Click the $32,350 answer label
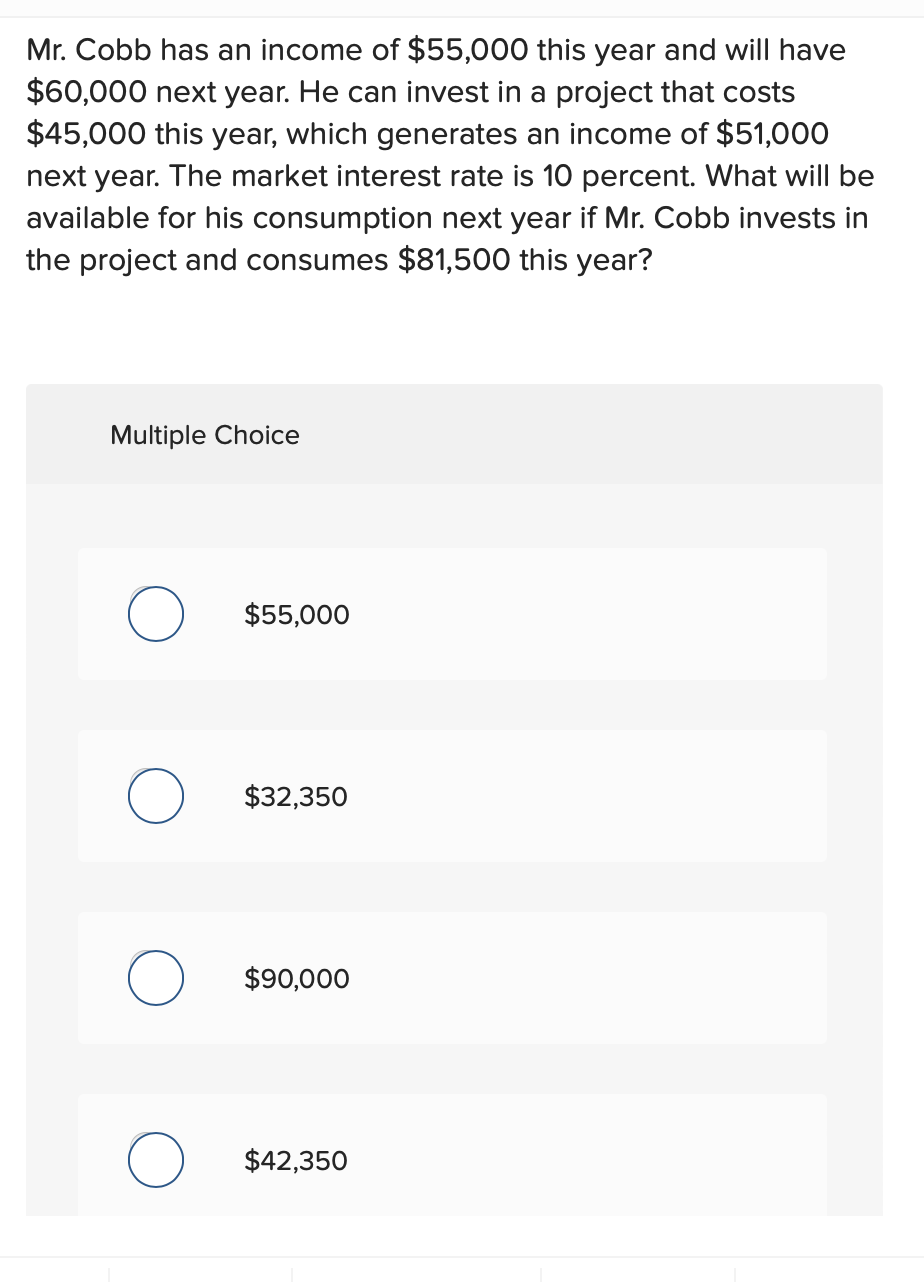The height and width of the screenshot is (1282, 924). pos(295,797)
